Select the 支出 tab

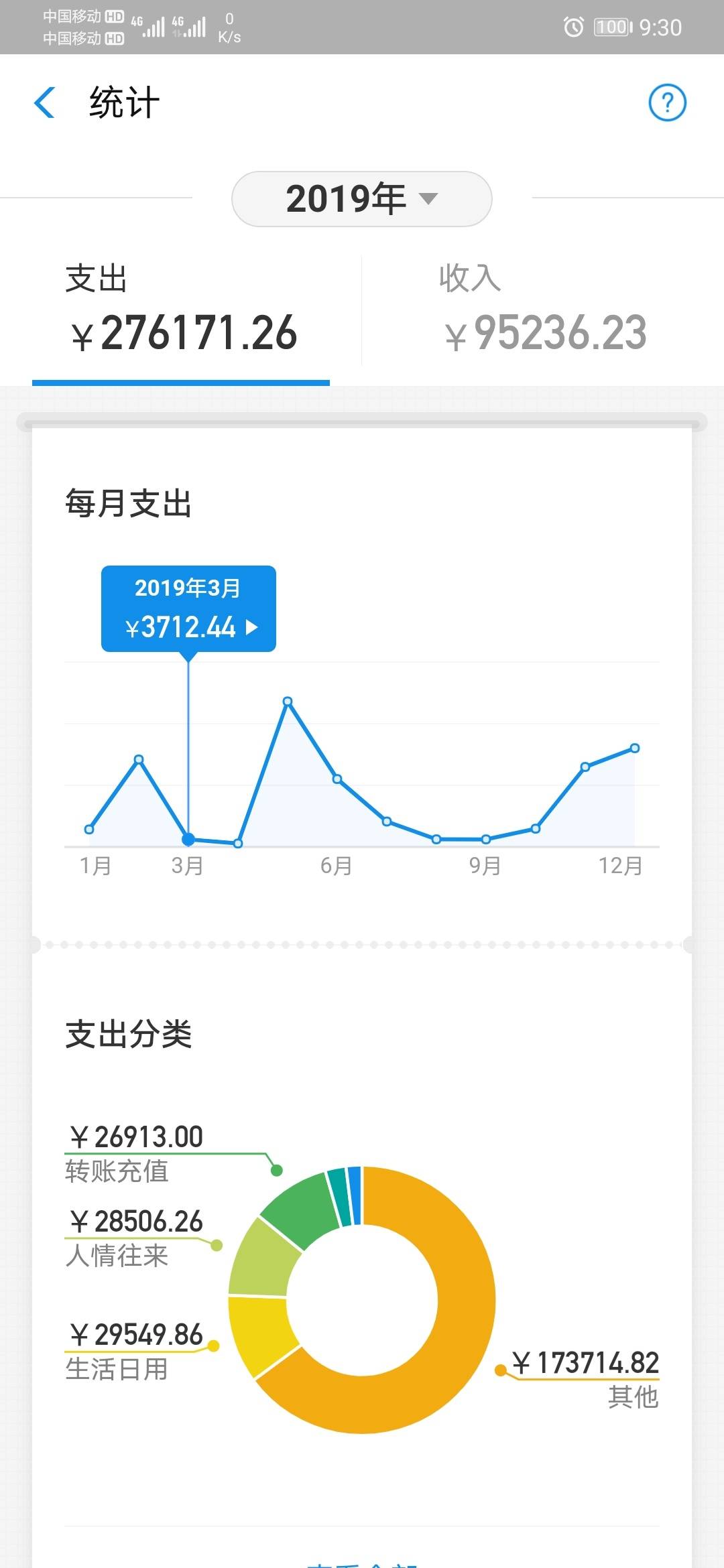pos(181,310)
